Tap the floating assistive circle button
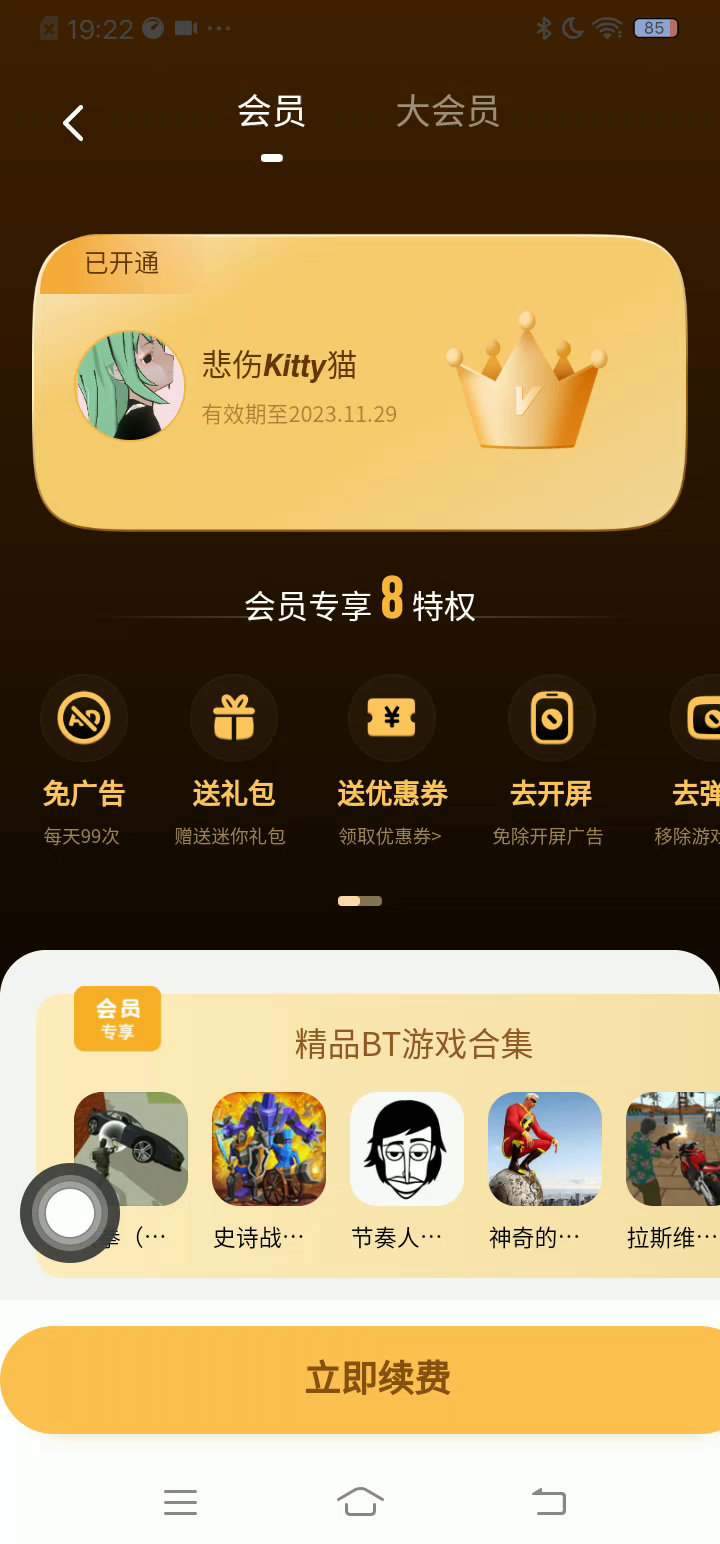 tap(70, 1213)
